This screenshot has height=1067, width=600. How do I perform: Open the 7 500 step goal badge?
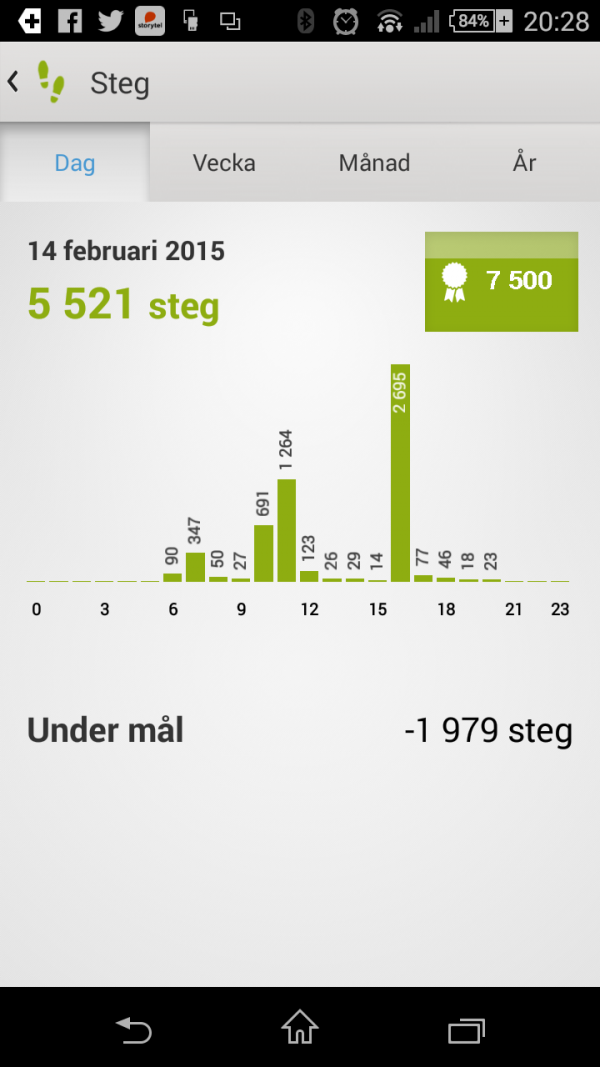pos(501,282)
